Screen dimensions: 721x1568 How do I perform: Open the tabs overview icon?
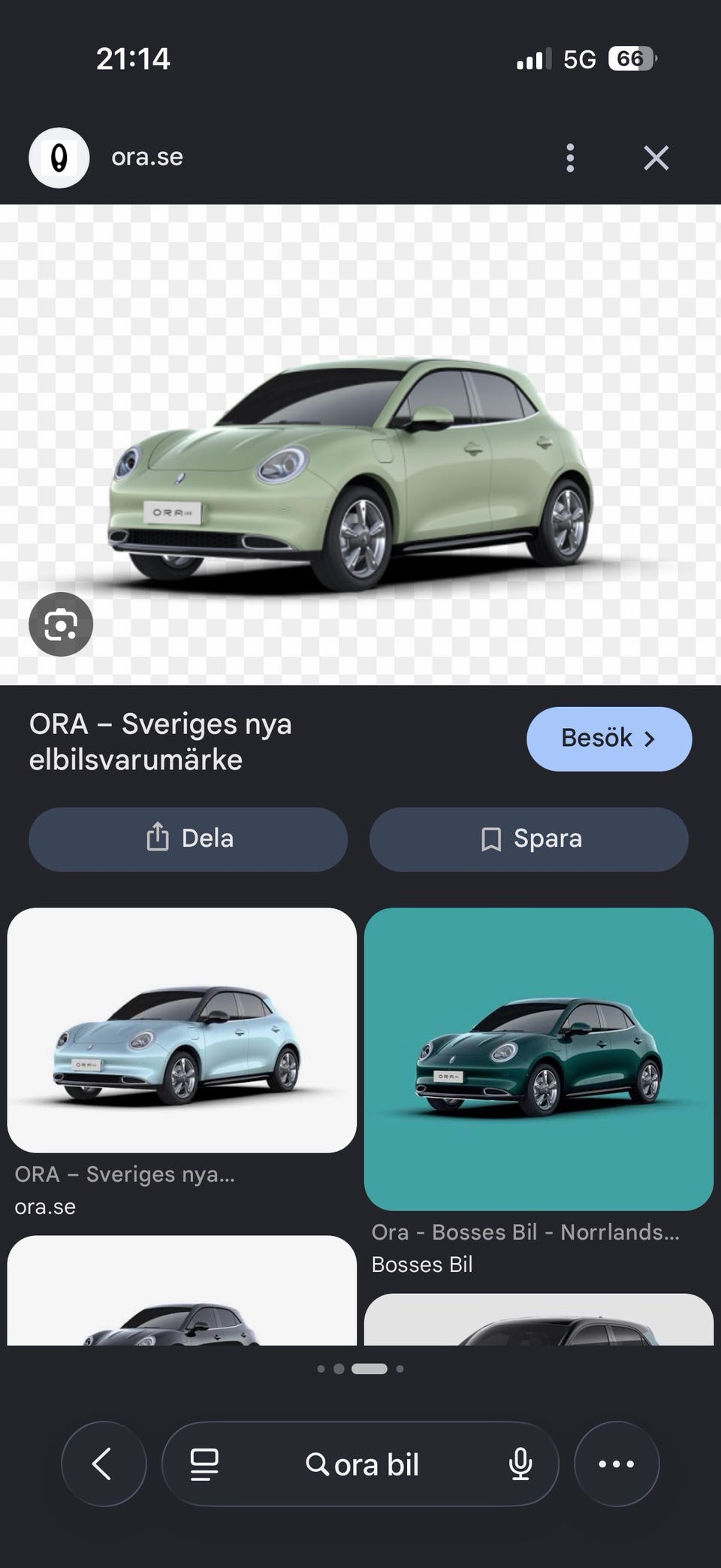coord(204,1464)
